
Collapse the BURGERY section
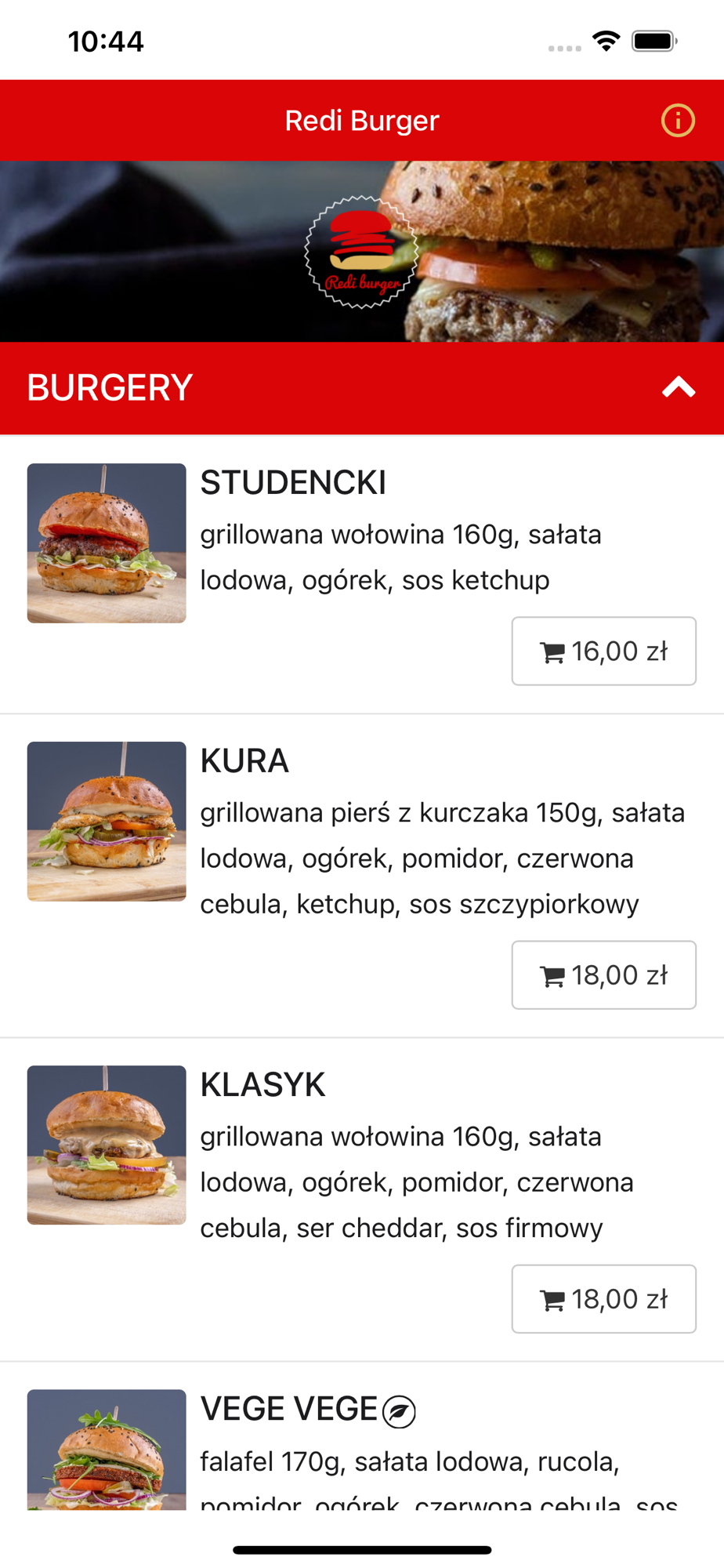[x=679, y=387]
